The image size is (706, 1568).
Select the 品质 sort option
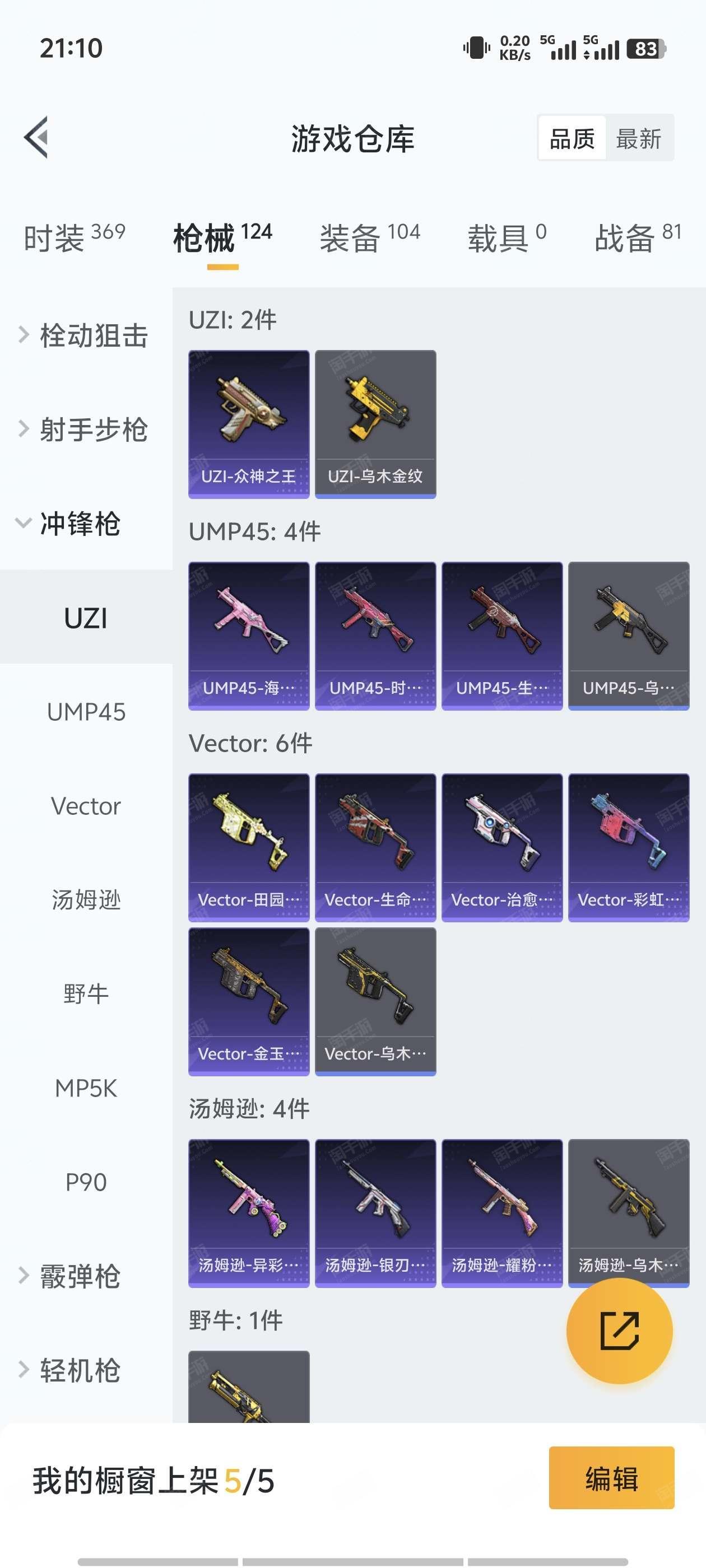click(x=572, y=139)
